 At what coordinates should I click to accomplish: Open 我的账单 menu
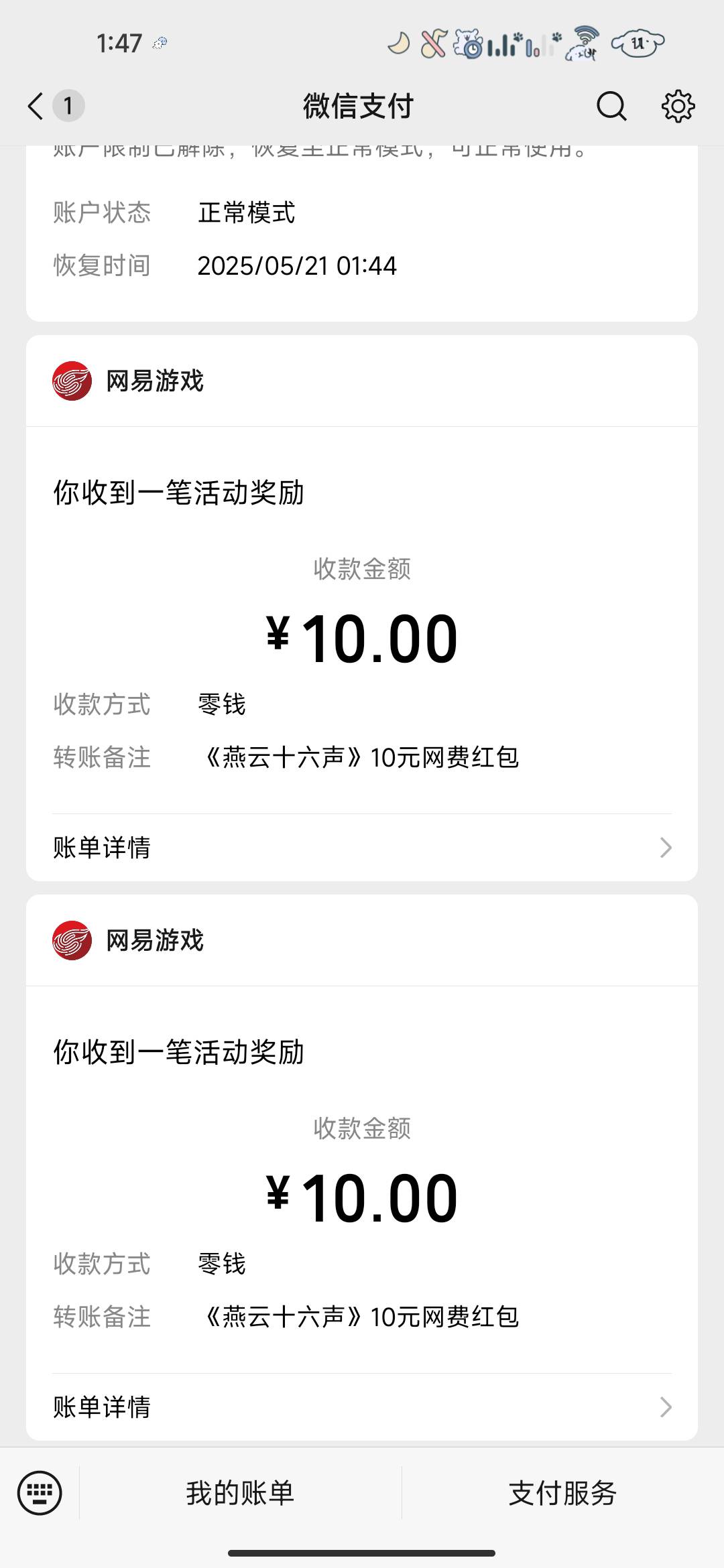241,1493
